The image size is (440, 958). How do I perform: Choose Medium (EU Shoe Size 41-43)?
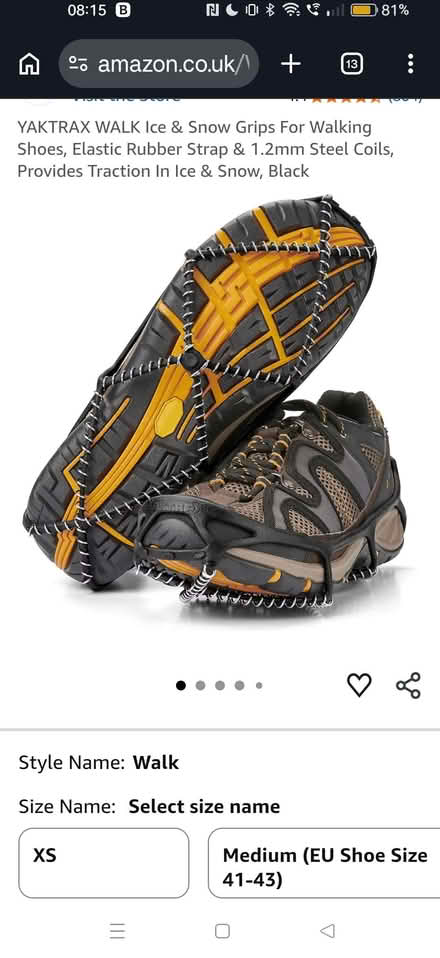[324, 863]
